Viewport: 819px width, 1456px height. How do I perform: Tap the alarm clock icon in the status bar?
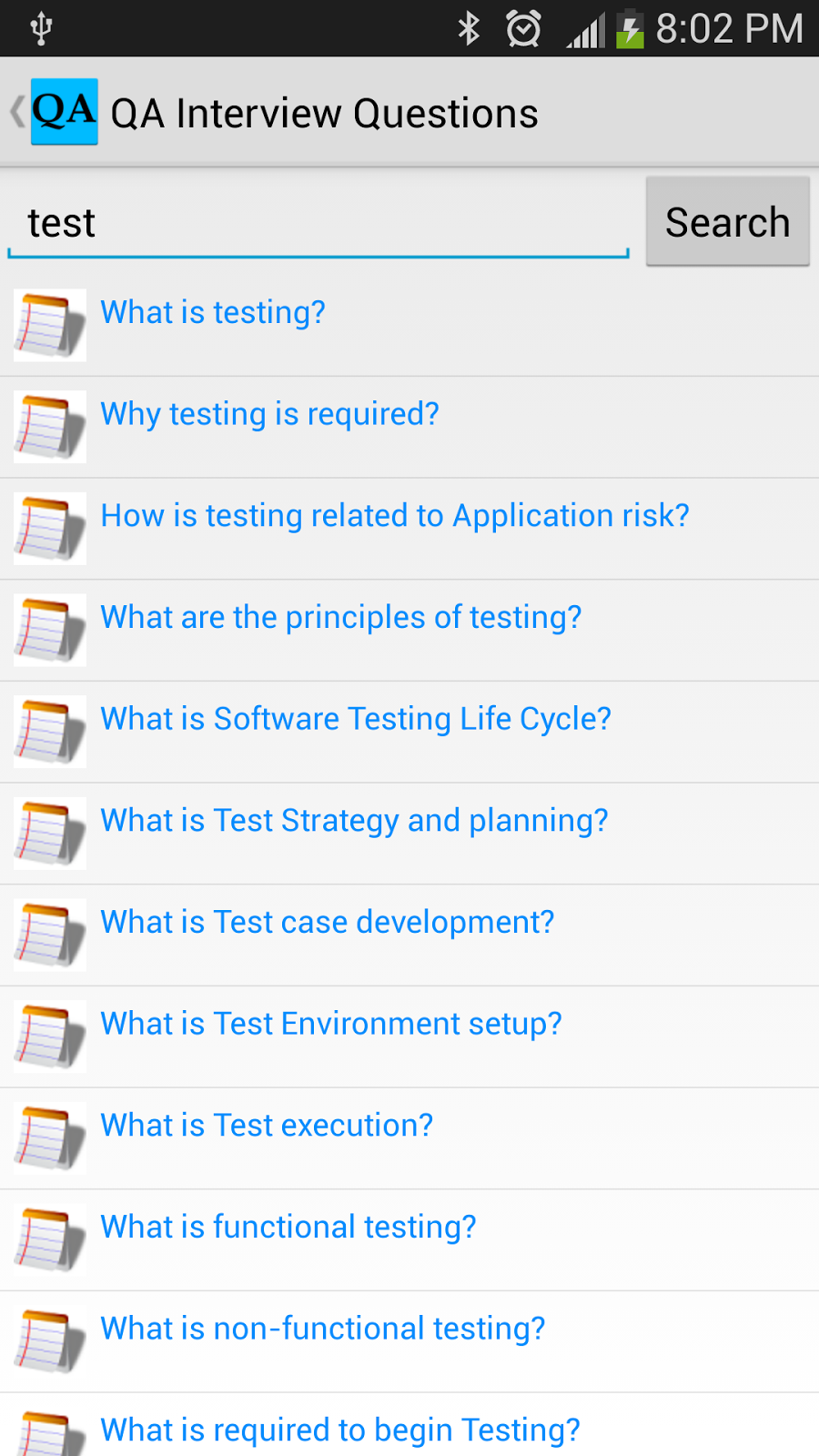tap(521, 28)
